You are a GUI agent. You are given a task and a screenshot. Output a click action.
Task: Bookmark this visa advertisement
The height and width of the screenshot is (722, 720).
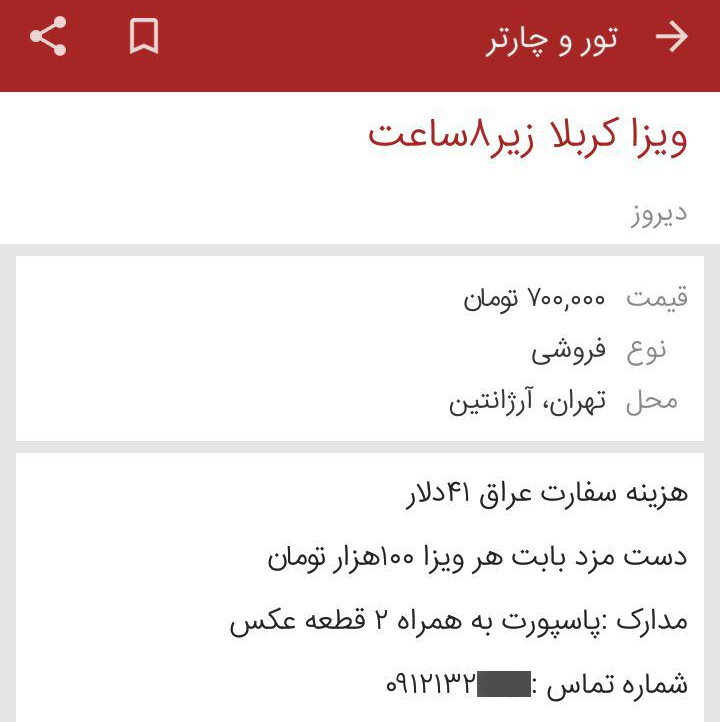144,38
